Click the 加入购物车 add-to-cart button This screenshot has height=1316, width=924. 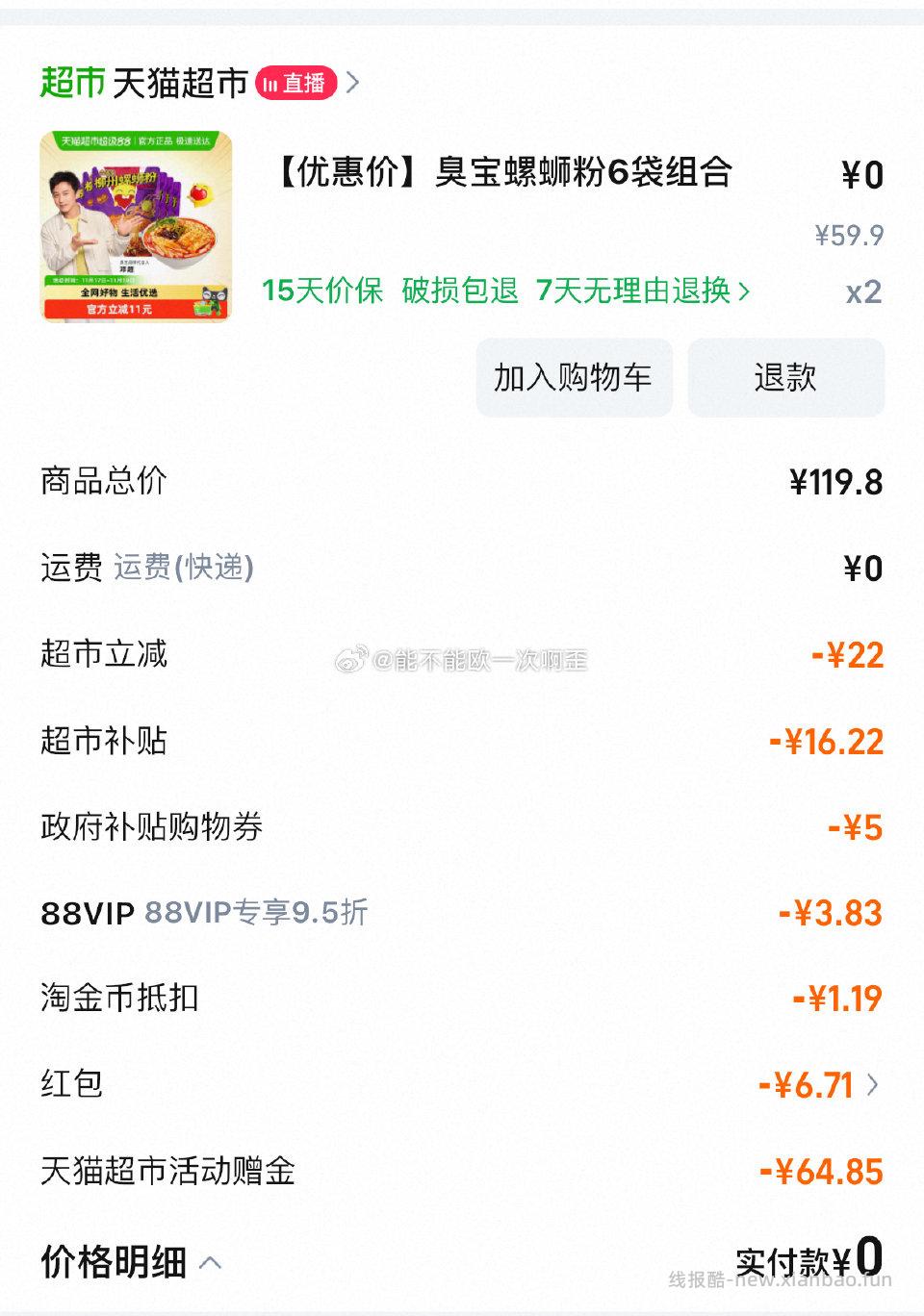[574, 377]
